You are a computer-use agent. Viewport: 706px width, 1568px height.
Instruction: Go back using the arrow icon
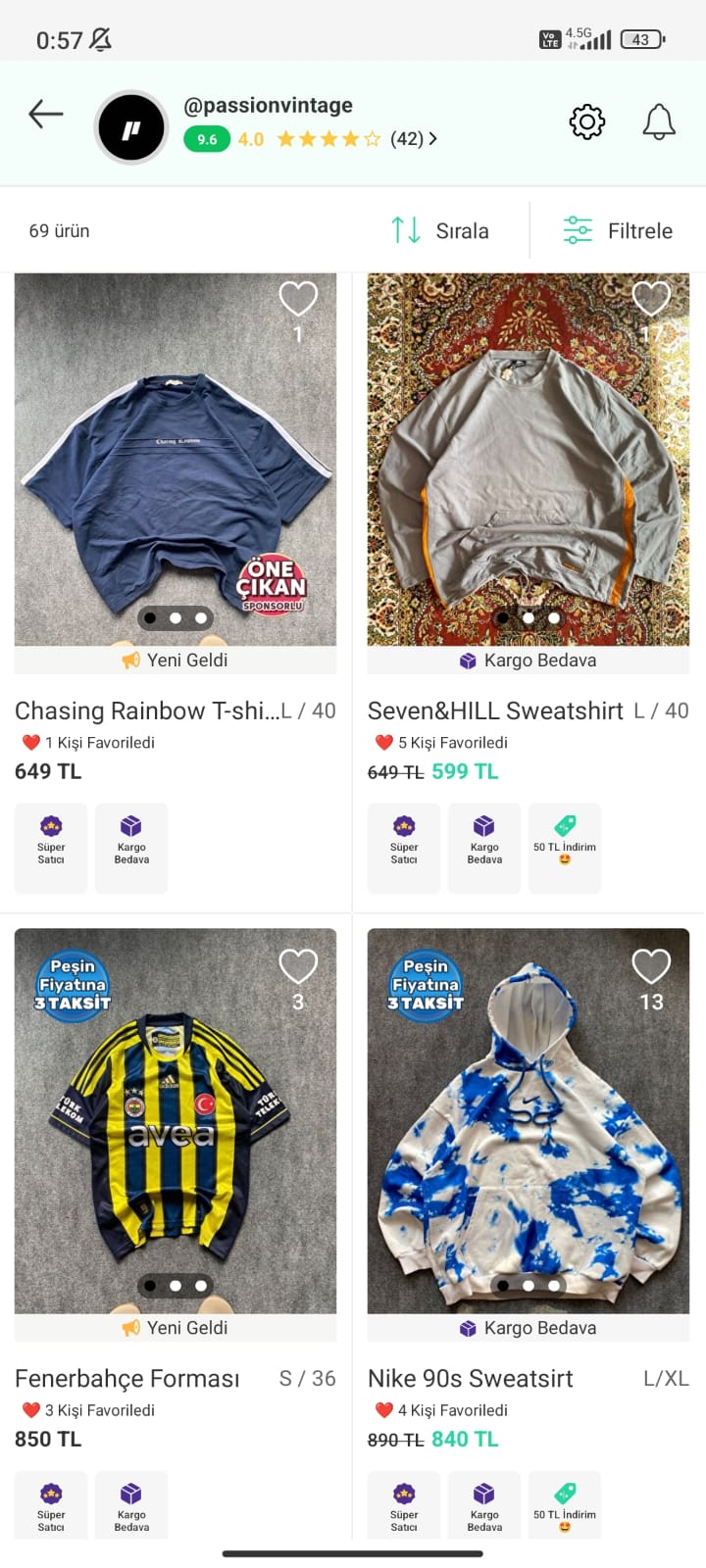point(45,115)
